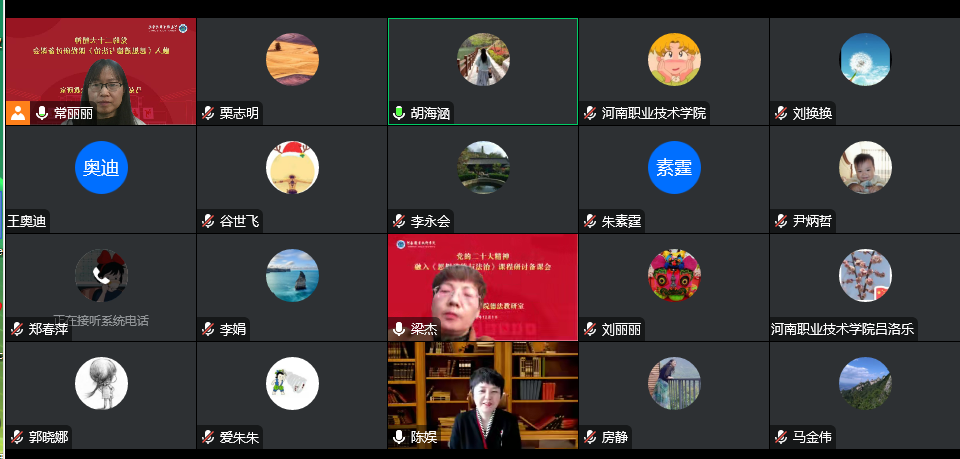Select 常丽丽's video tile
The image size is (960, 459).
(x=100, y=71)
